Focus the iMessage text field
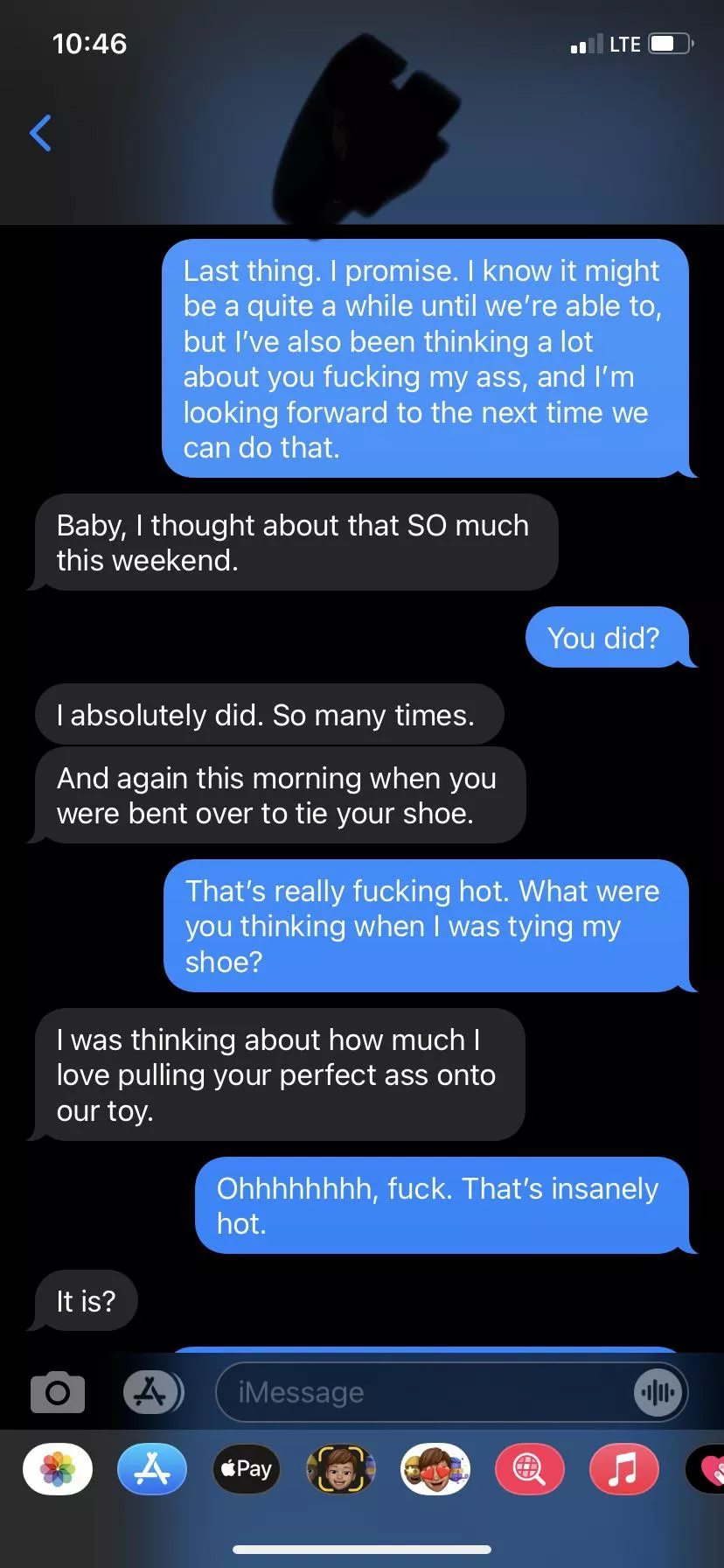 pos(420,1391)
